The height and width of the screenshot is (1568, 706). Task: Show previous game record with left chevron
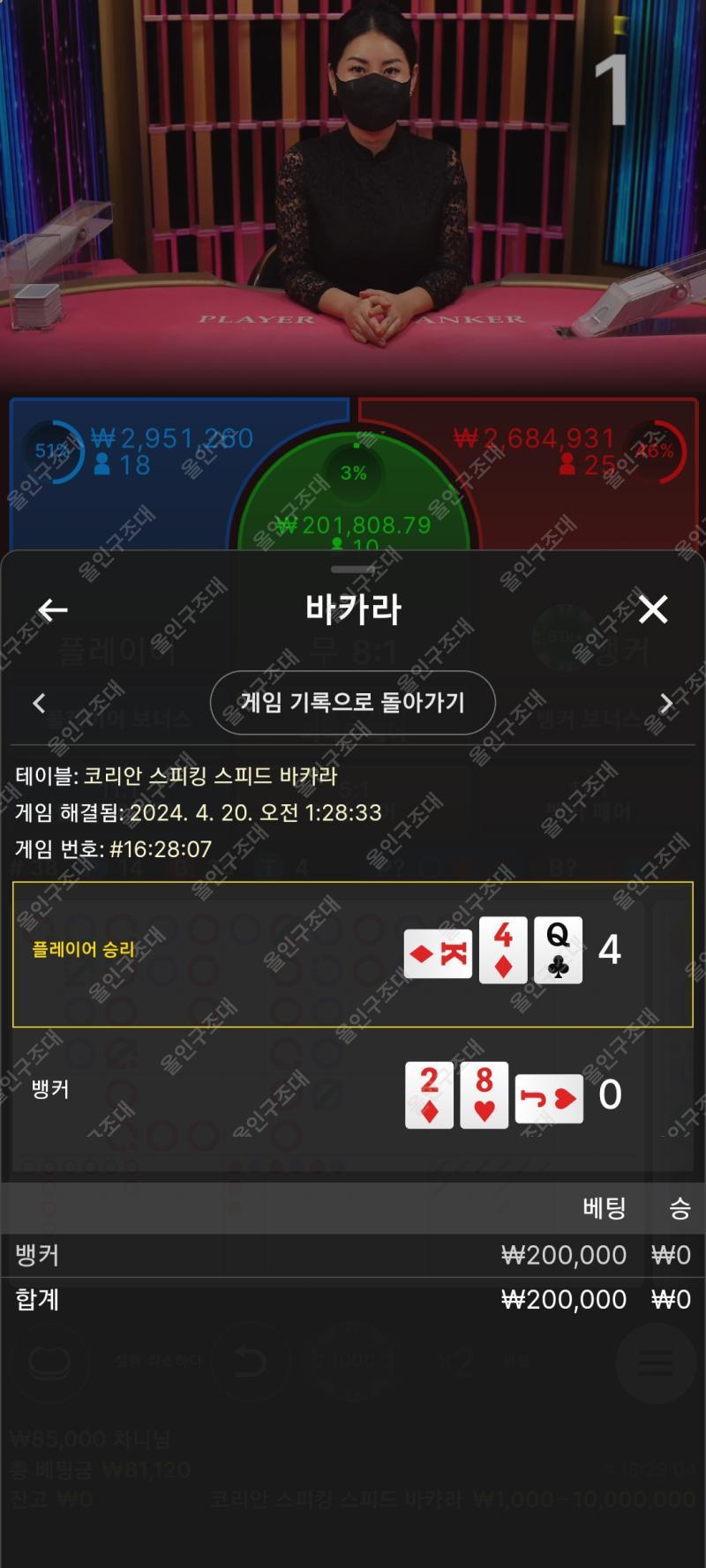pos(39,703)
